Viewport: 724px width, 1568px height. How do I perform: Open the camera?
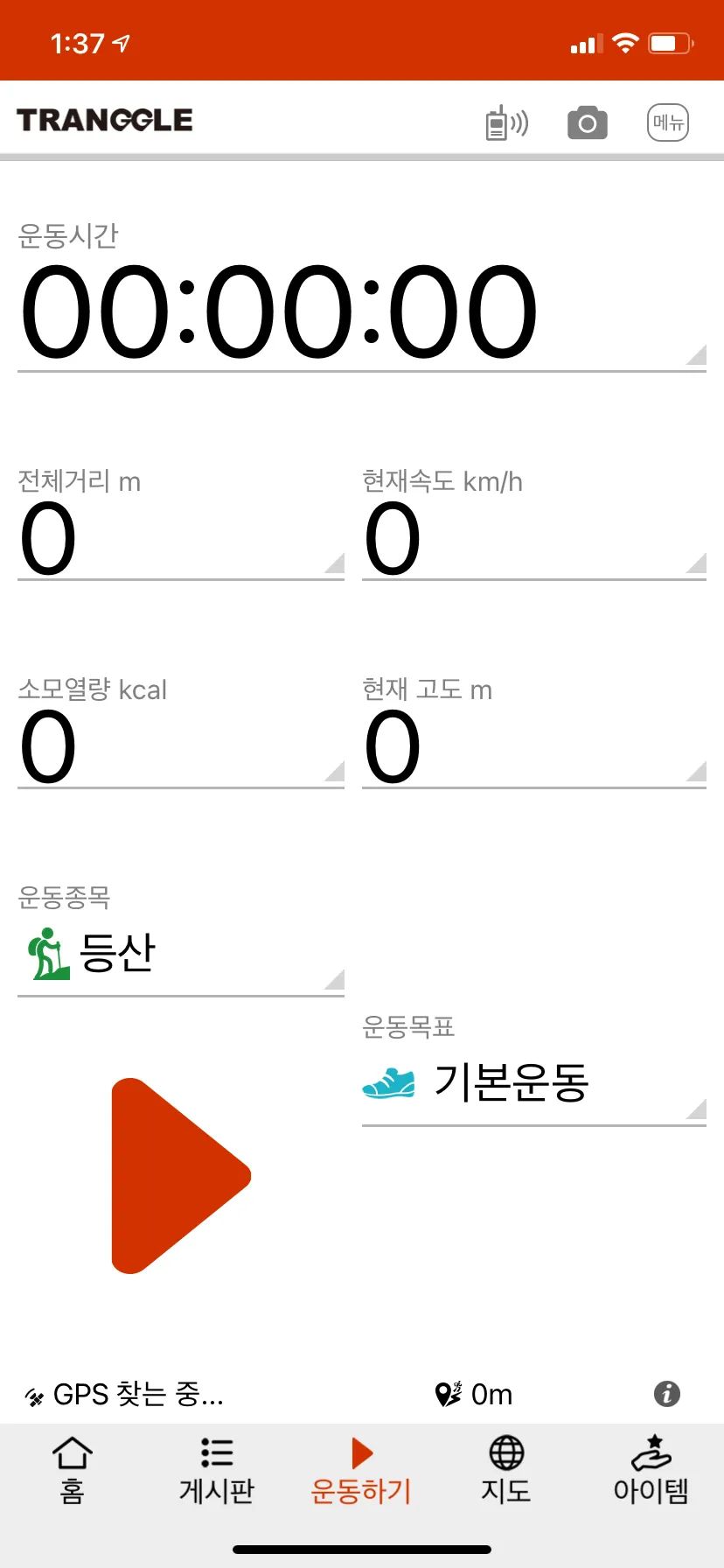coord(587,123)
